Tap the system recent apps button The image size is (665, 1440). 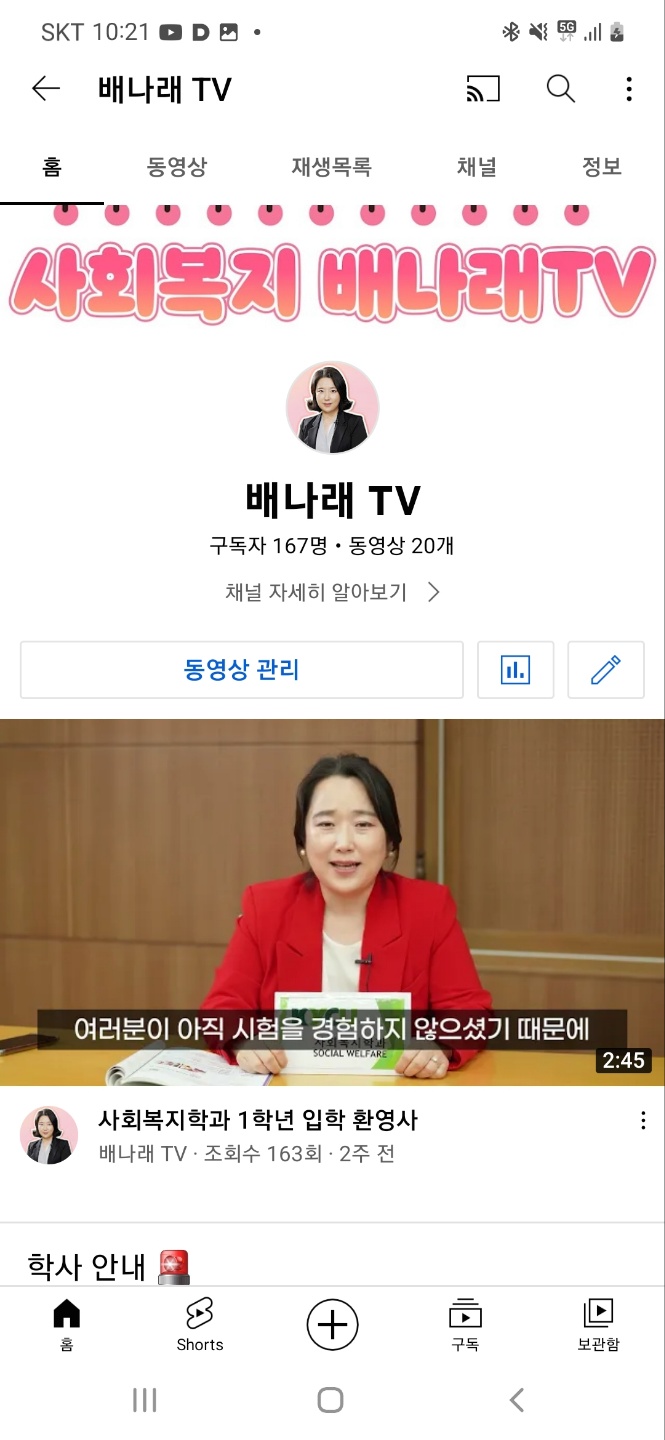pos(145,1400)
